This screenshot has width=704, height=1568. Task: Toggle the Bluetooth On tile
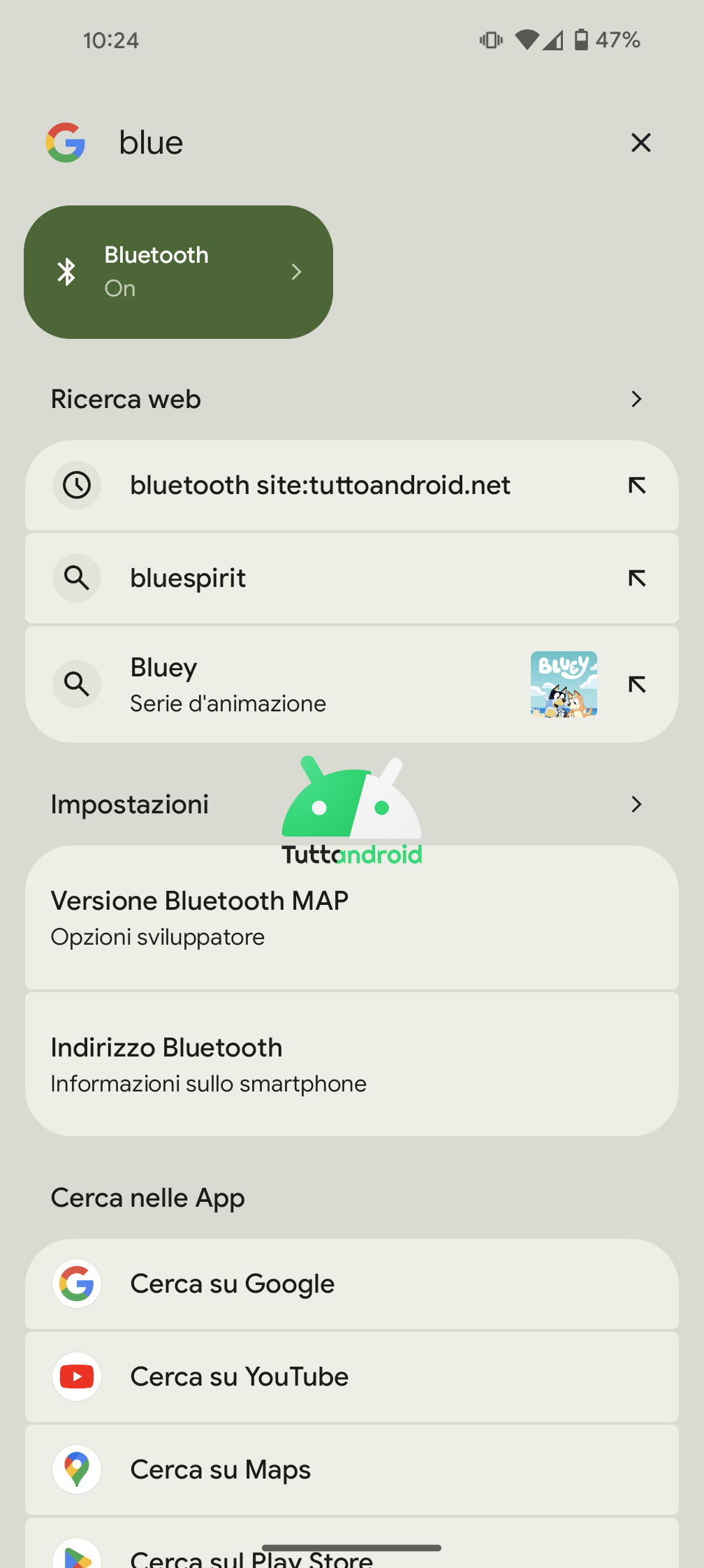(x=178, y=272)
